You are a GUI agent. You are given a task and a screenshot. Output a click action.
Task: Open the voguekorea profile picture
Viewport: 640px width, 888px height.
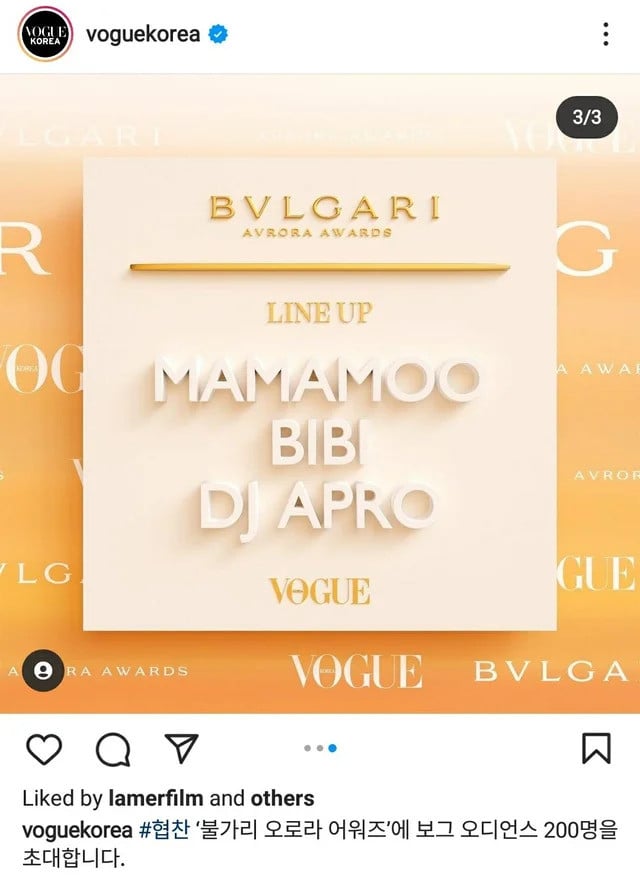coord(44,35)
